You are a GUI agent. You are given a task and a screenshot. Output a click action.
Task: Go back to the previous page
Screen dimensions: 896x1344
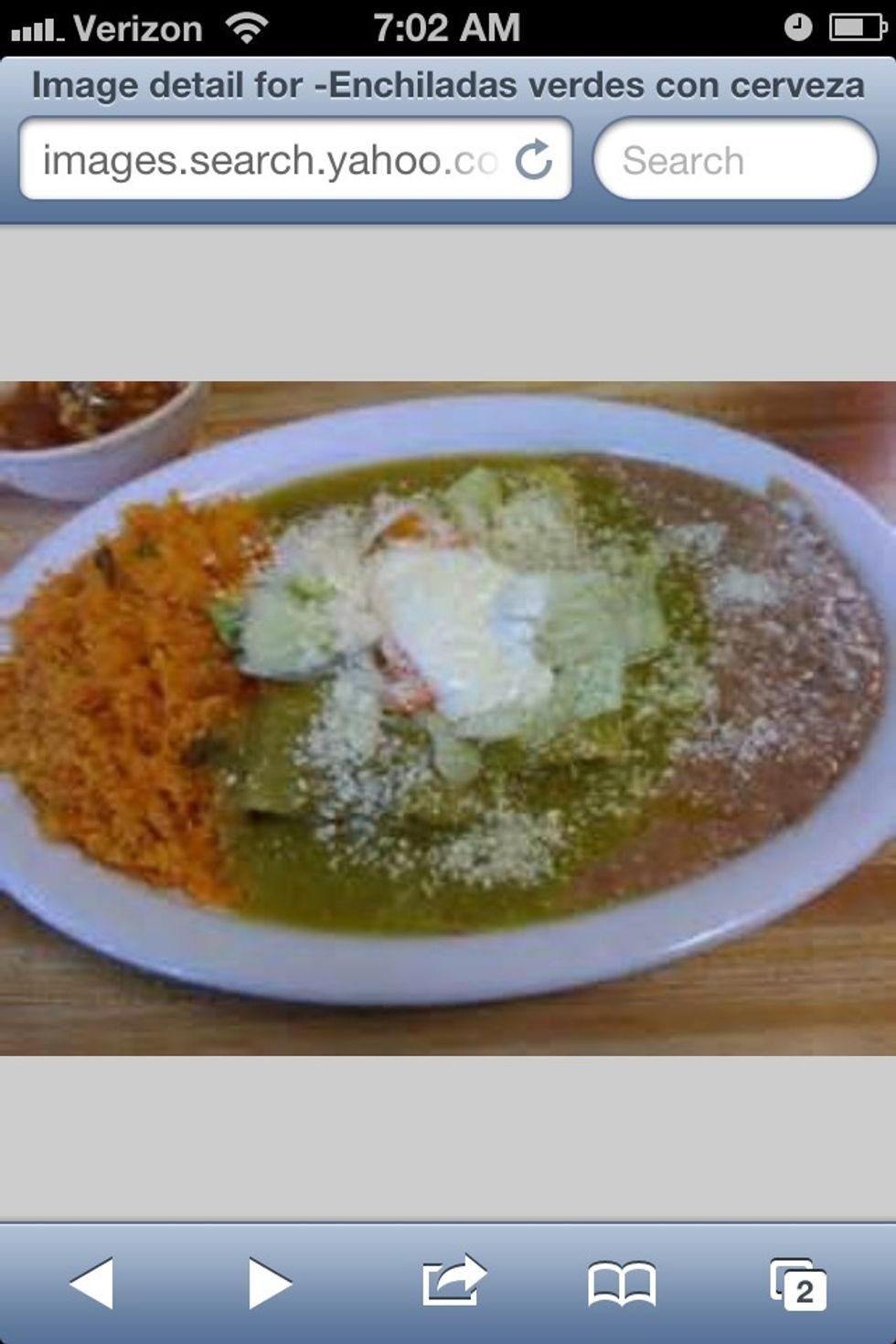click(x=91, y=1282)
